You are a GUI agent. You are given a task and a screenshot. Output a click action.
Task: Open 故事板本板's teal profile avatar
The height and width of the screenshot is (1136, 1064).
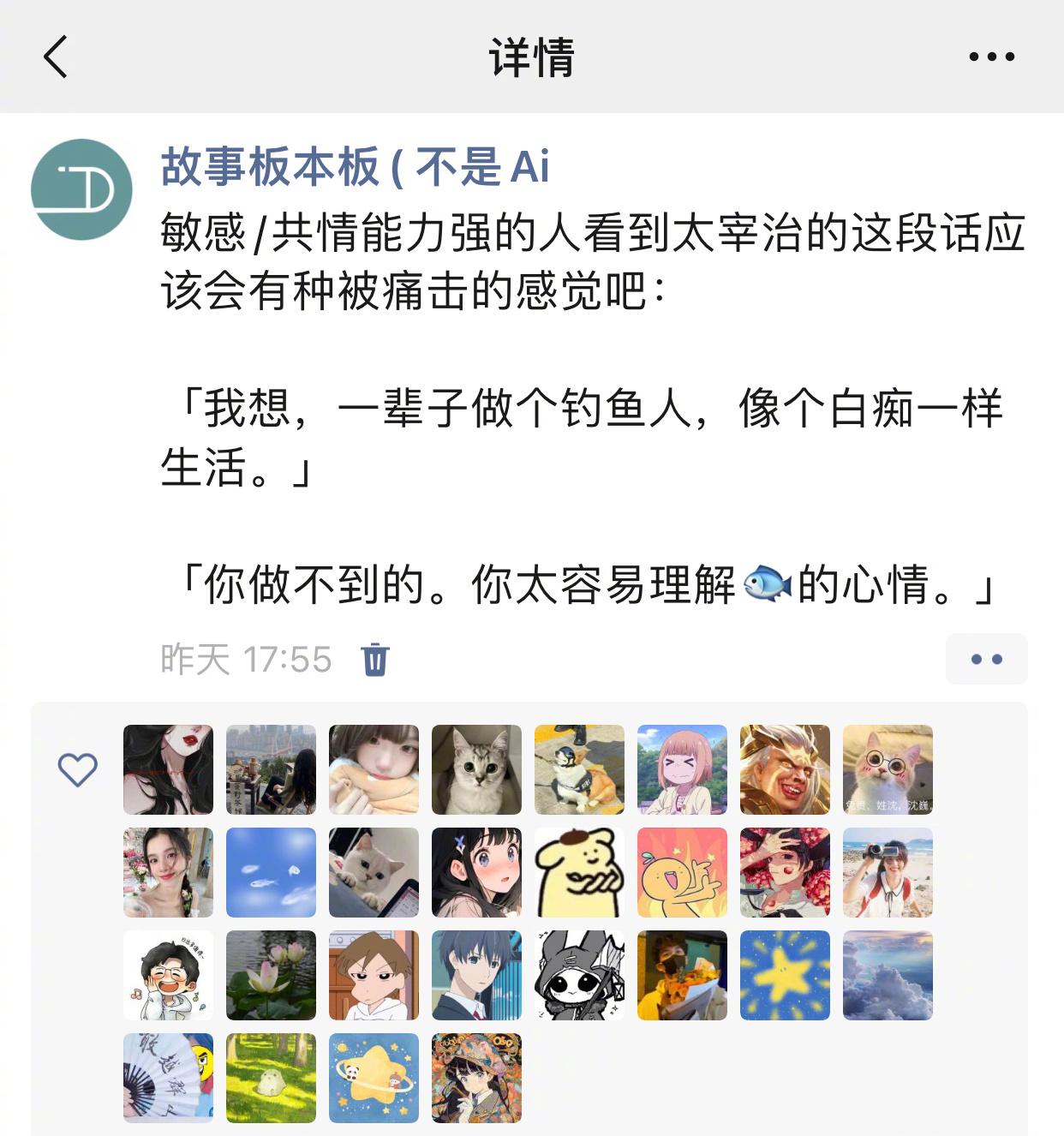pyautogui.click(x=81, y=189)
